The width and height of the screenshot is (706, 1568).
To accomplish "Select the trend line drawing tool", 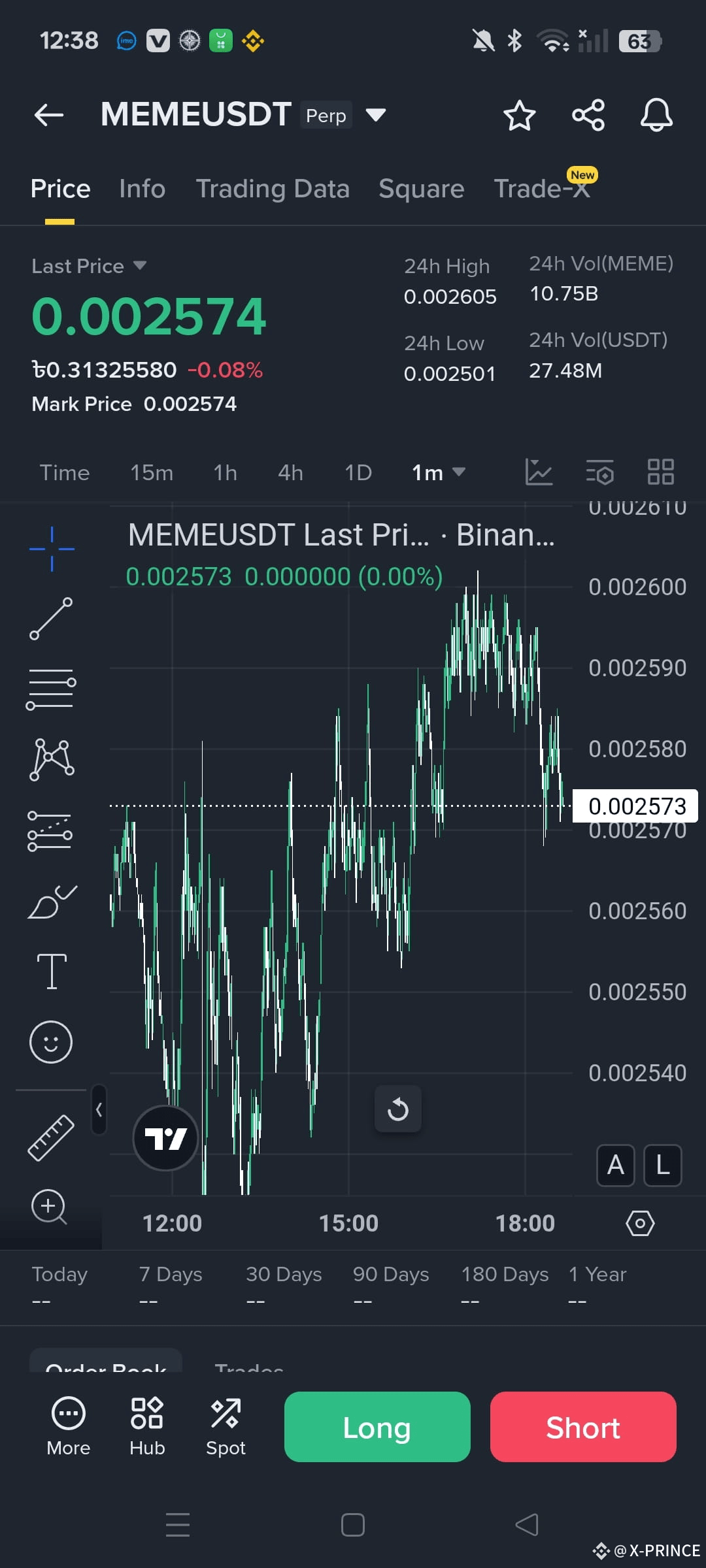I will click(x=51, y=618).
